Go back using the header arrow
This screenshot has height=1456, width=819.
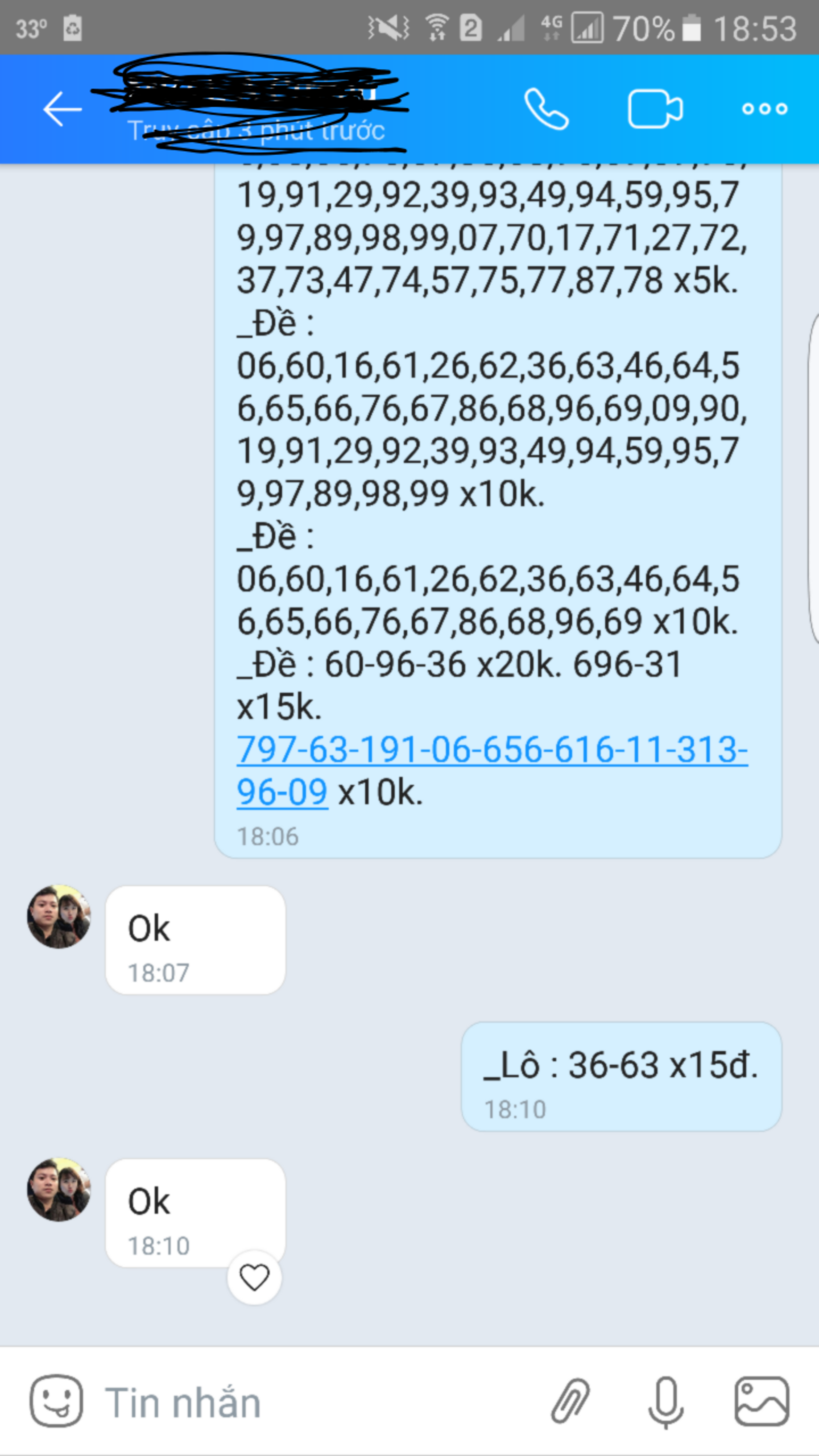coord(62,109)
